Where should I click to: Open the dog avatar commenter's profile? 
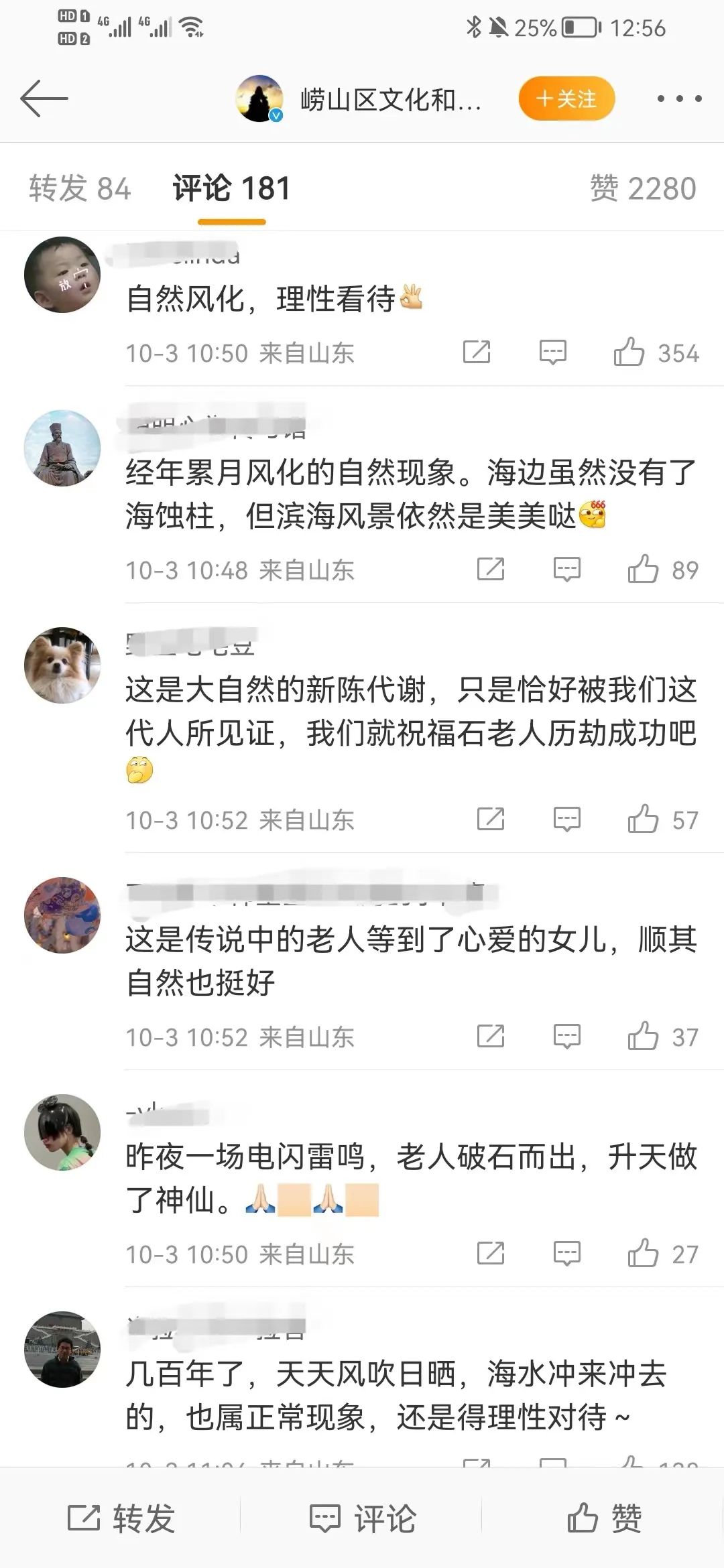(62, 665)
